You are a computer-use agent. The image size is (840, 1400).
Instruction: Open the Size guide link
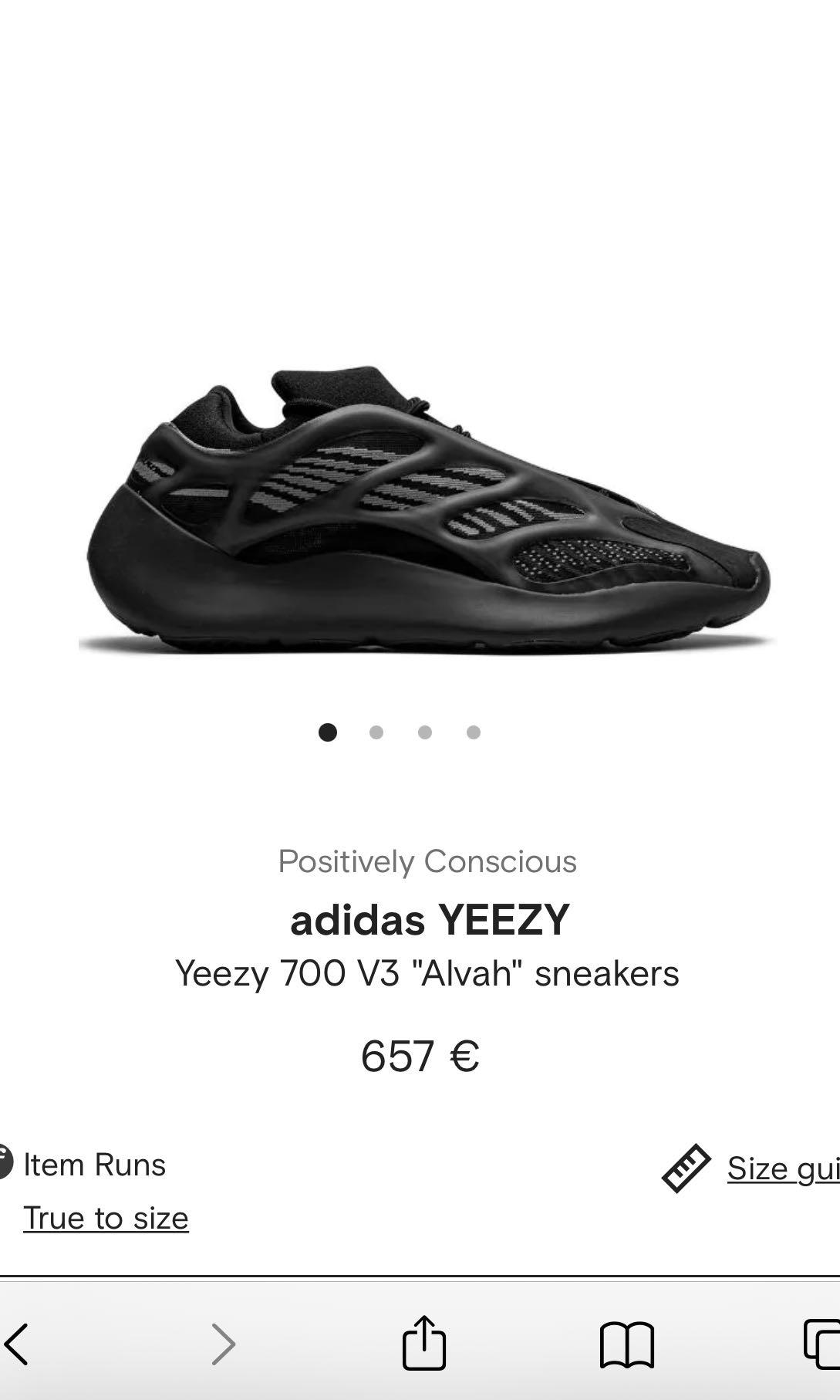click(783, 1168)
